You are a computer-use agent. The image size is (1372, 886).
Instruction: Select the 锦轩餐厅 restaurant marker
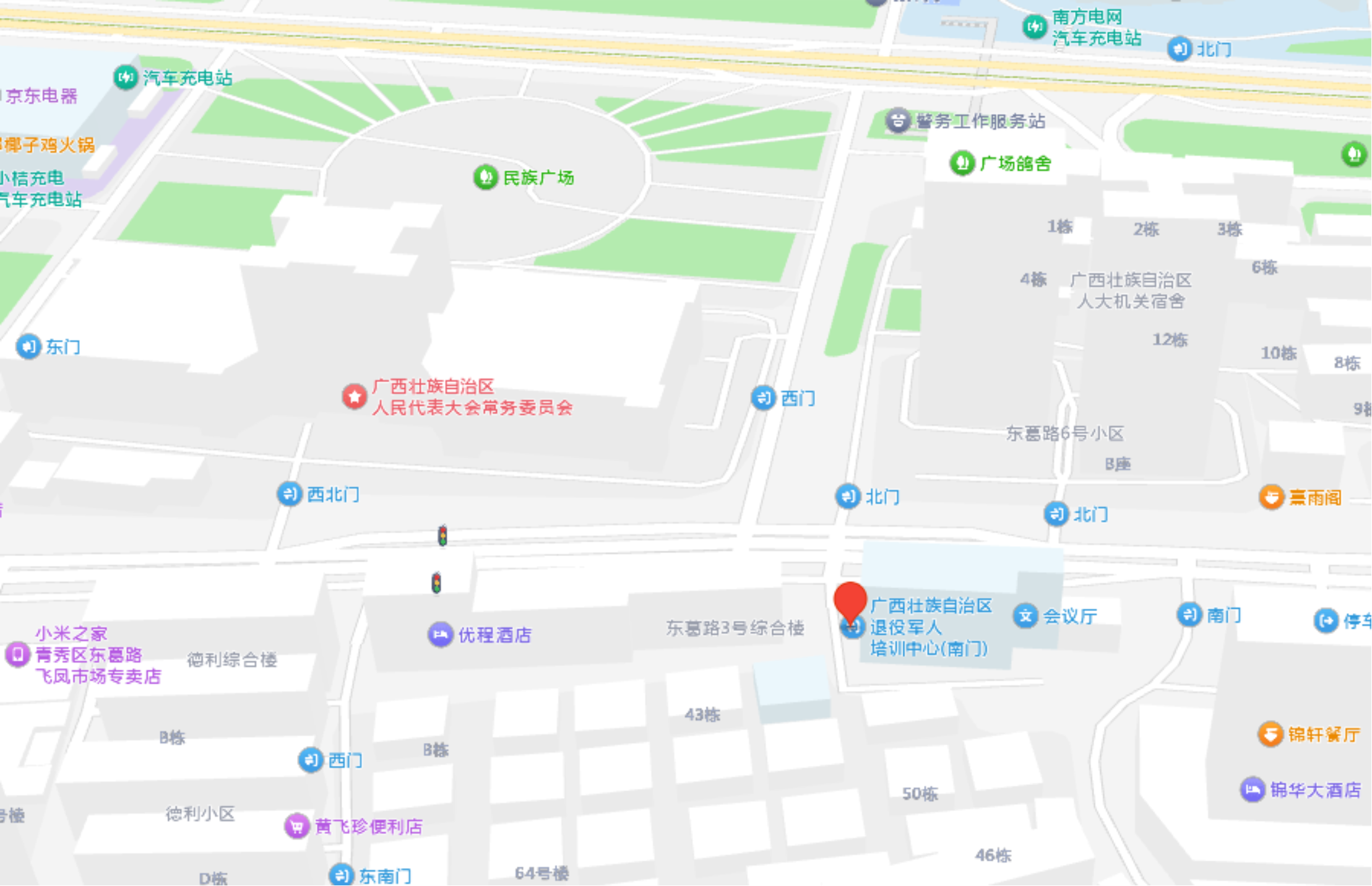[x=1270, y=734]
